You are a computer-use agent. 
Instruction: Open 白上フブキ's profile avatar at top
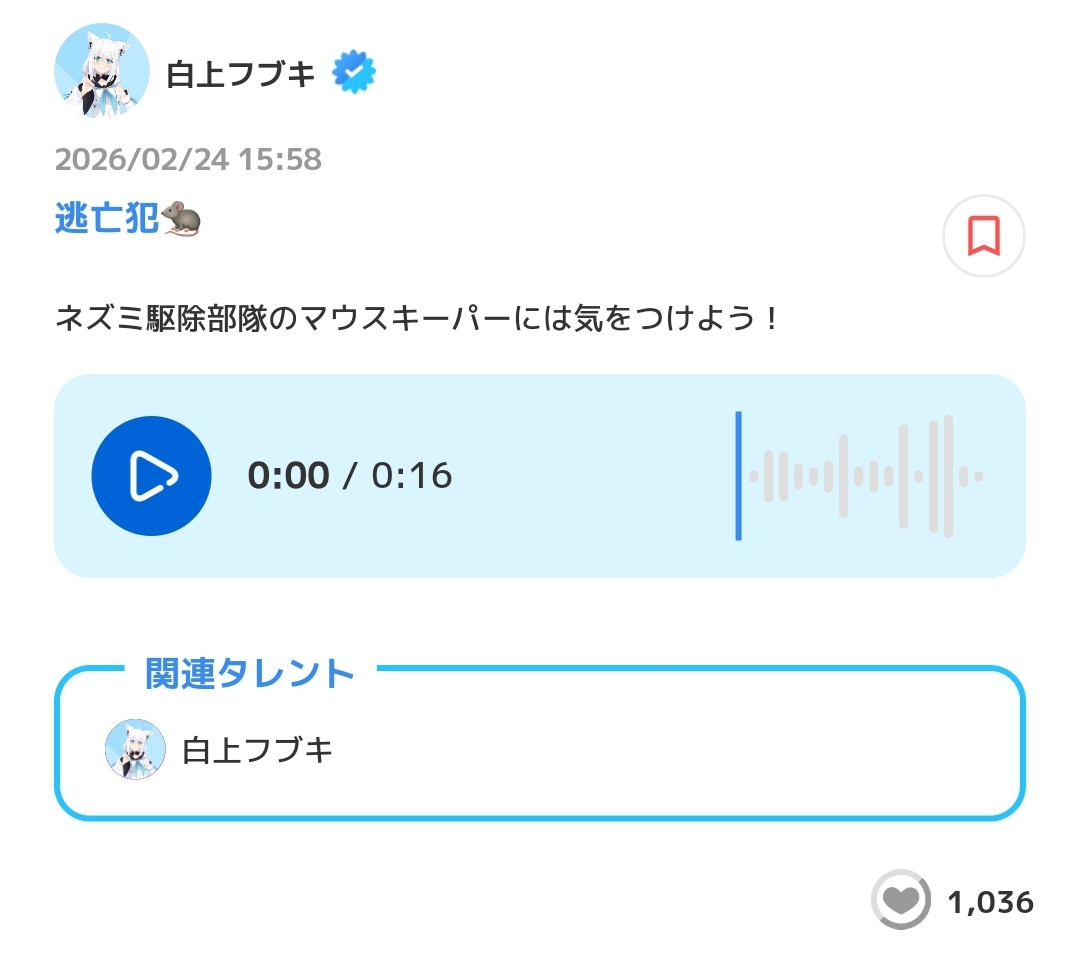point(101,71)
